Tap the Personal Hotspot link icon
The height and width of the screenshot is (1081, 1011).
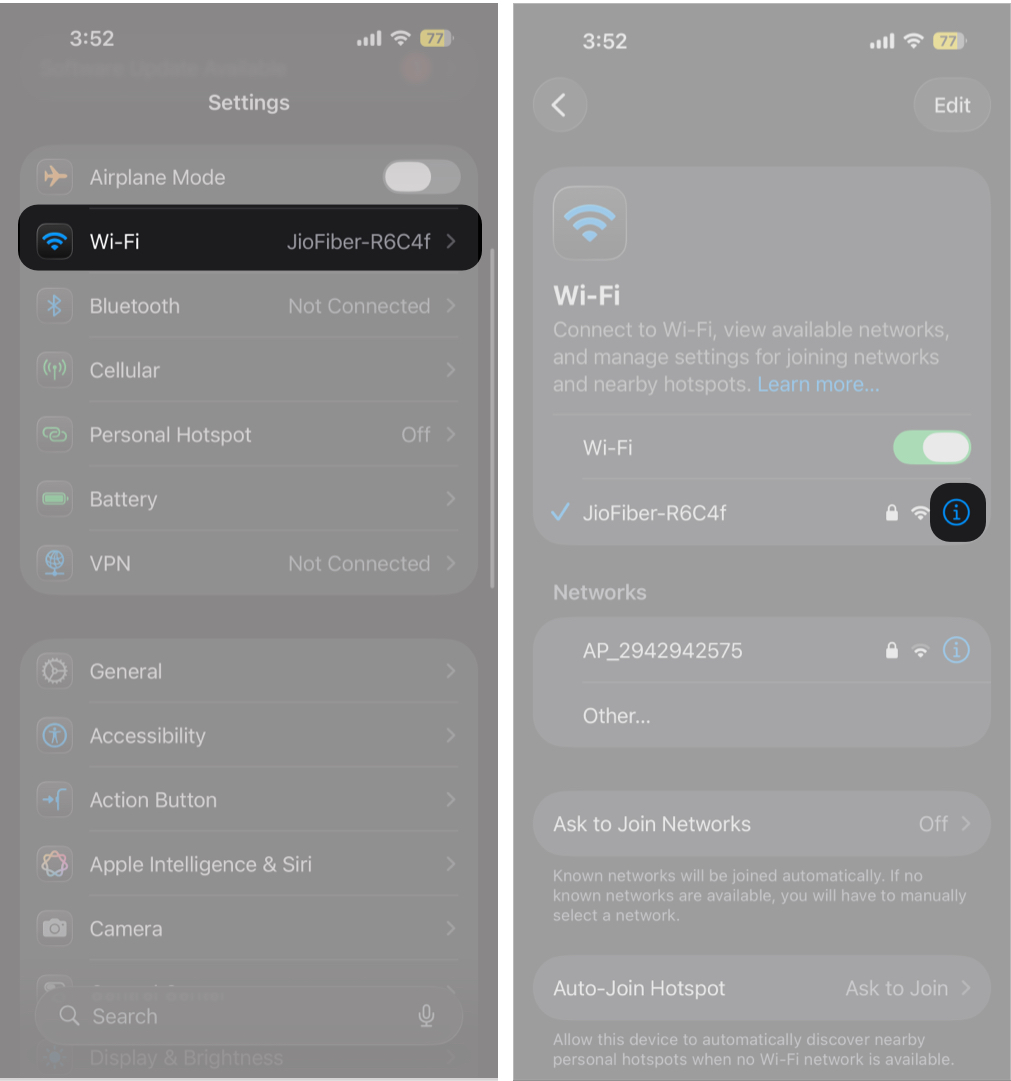[x=54, y=434]
